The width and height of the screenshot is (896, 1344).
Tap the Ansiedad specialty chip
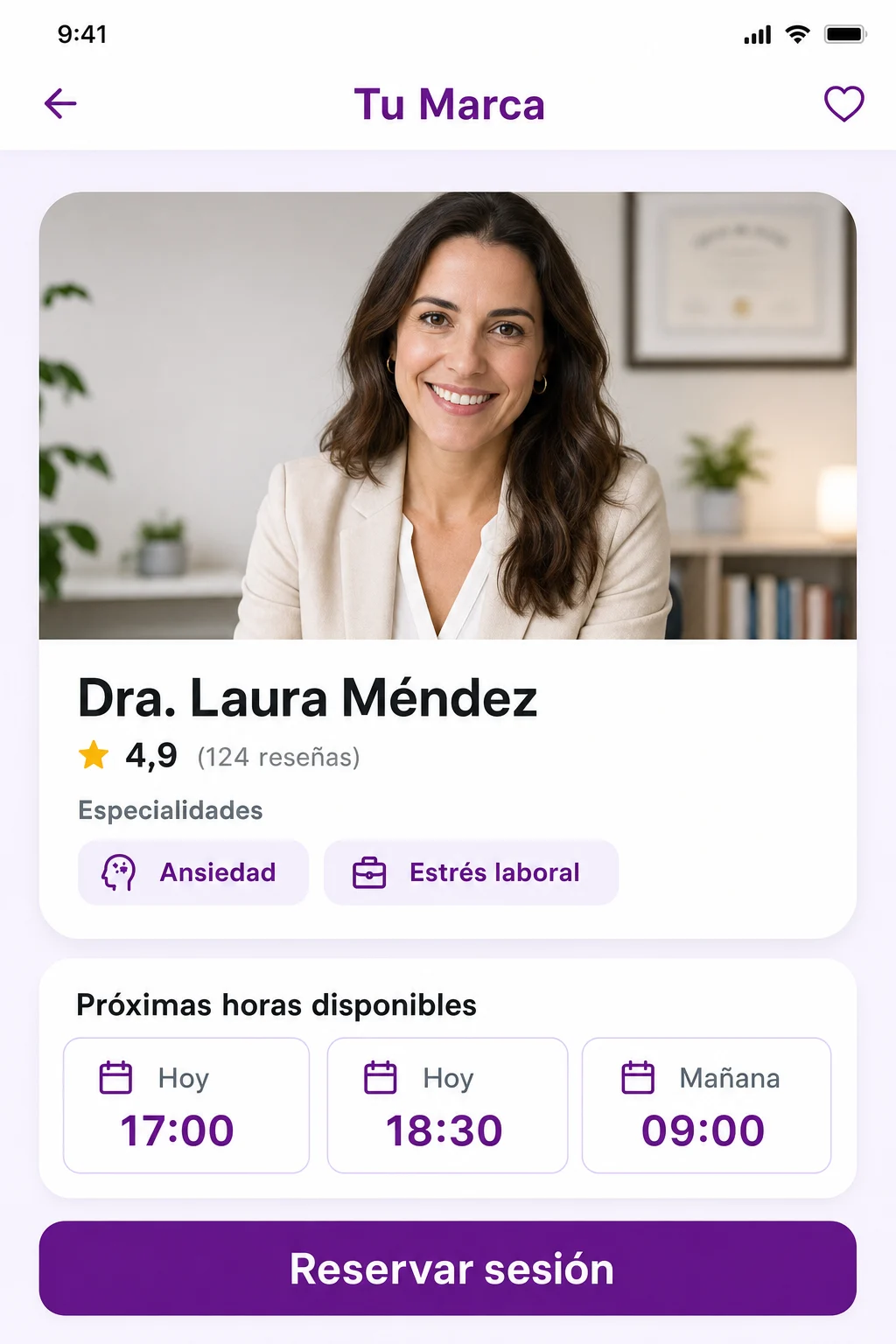pos(193,872)
